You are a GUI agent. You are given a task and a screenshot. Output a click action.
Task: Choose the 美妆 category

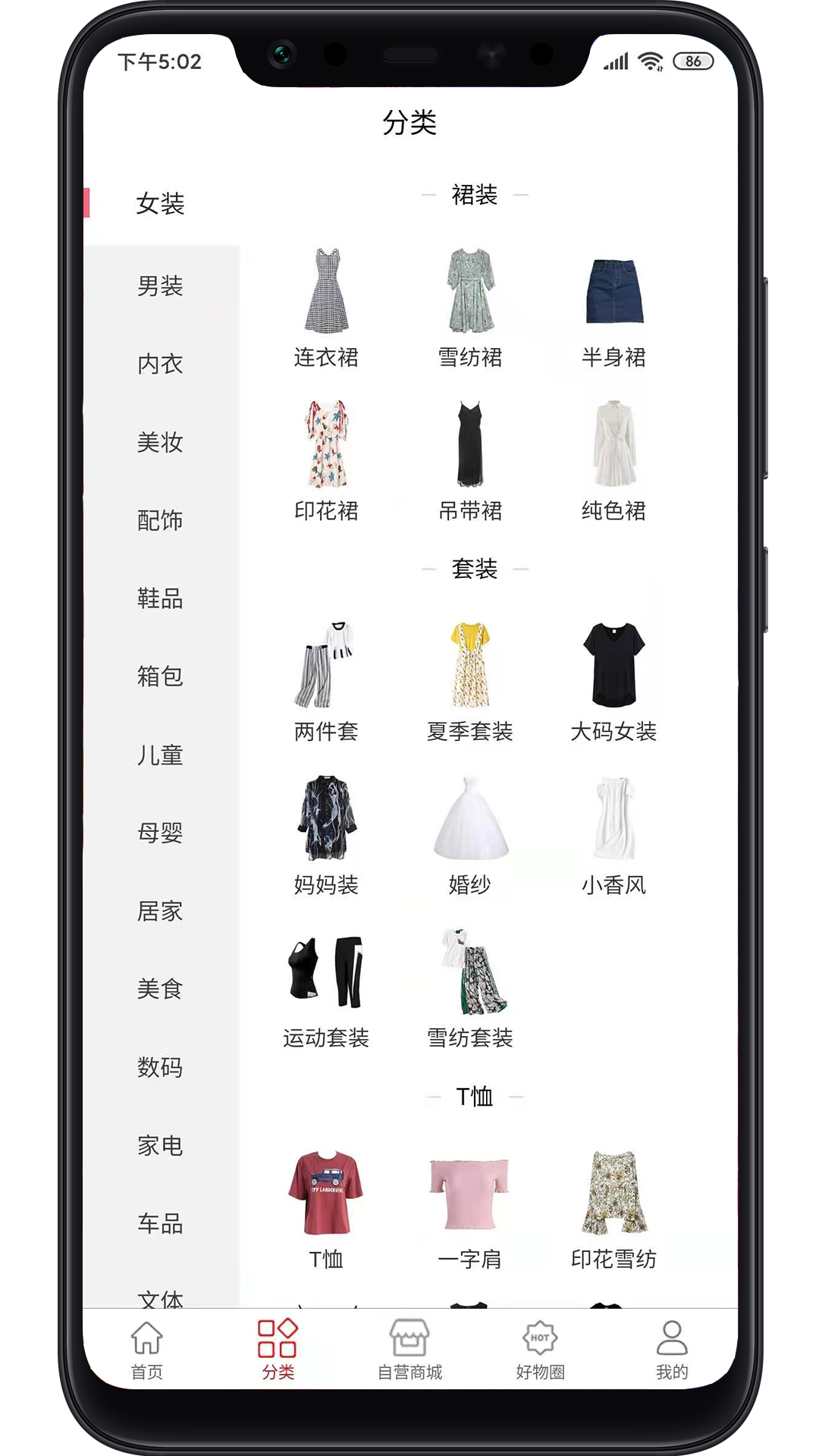pyautogui.click(x=160, y=442)
